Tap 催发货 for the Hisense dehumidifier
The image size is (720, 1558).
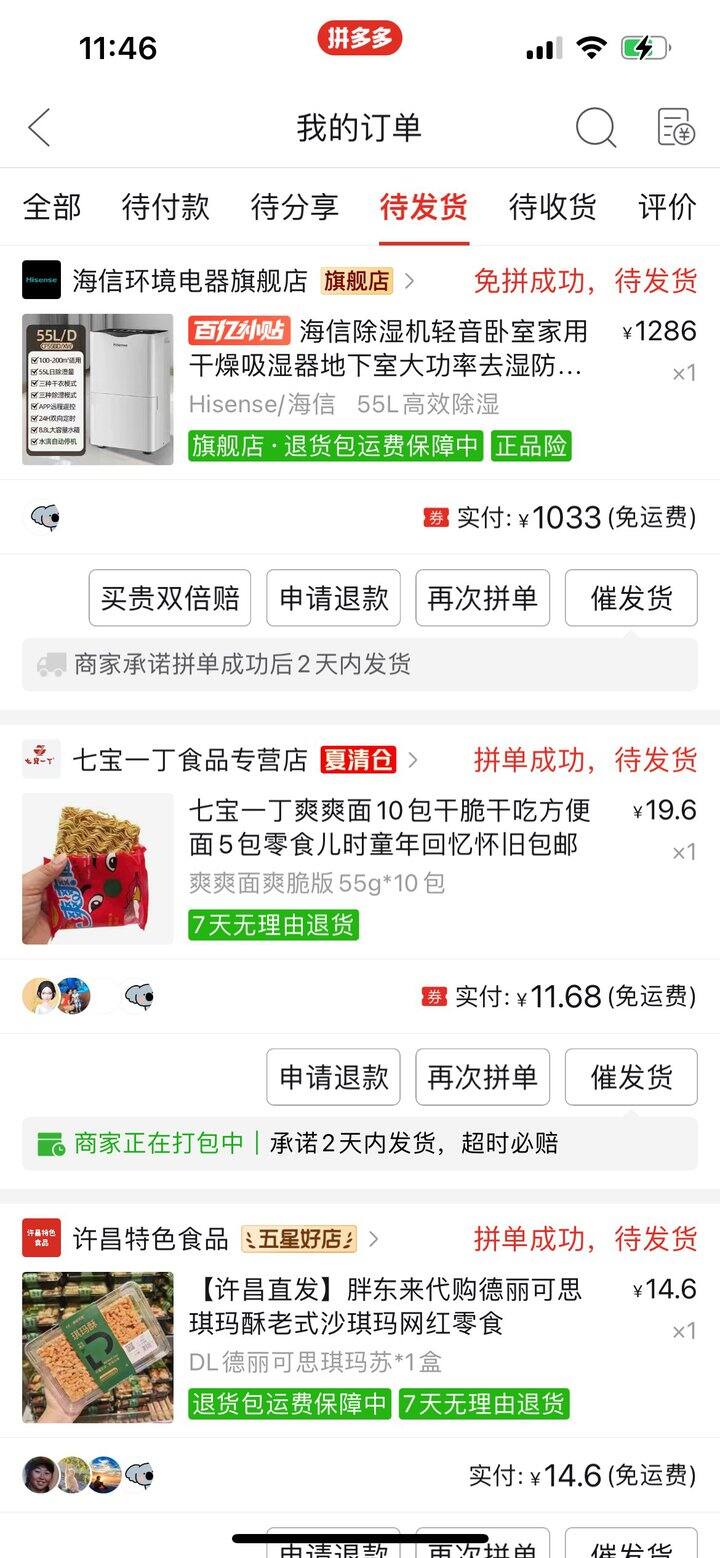coord(631,598)
